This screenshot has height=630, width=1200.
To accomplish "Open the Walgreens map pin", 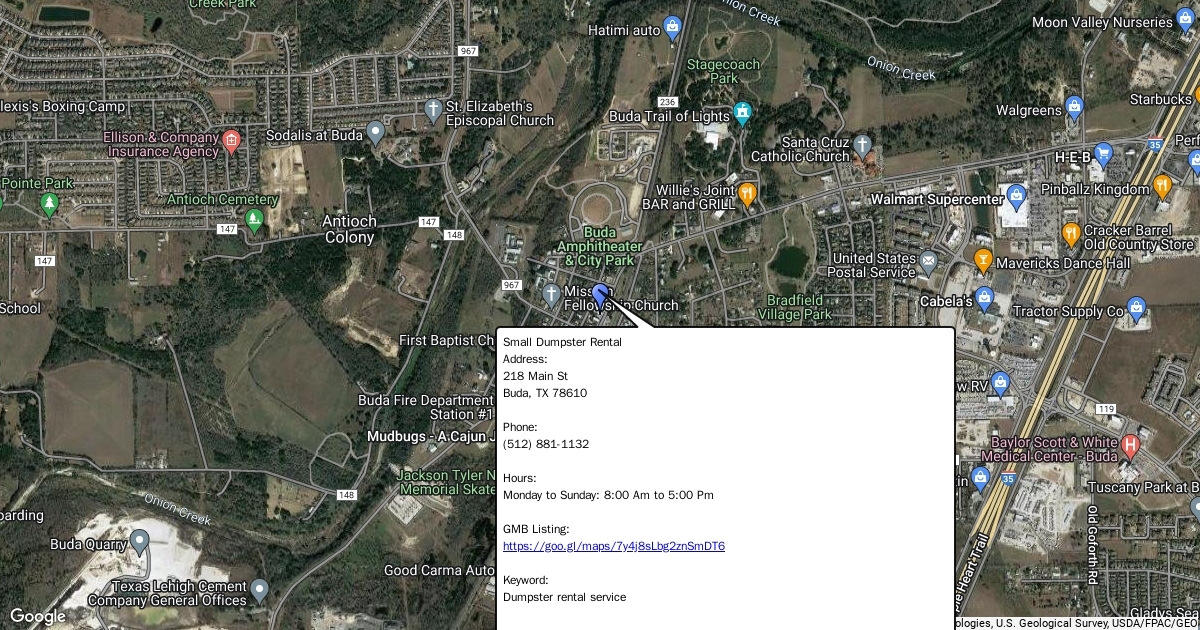I will click(1074, 106).
